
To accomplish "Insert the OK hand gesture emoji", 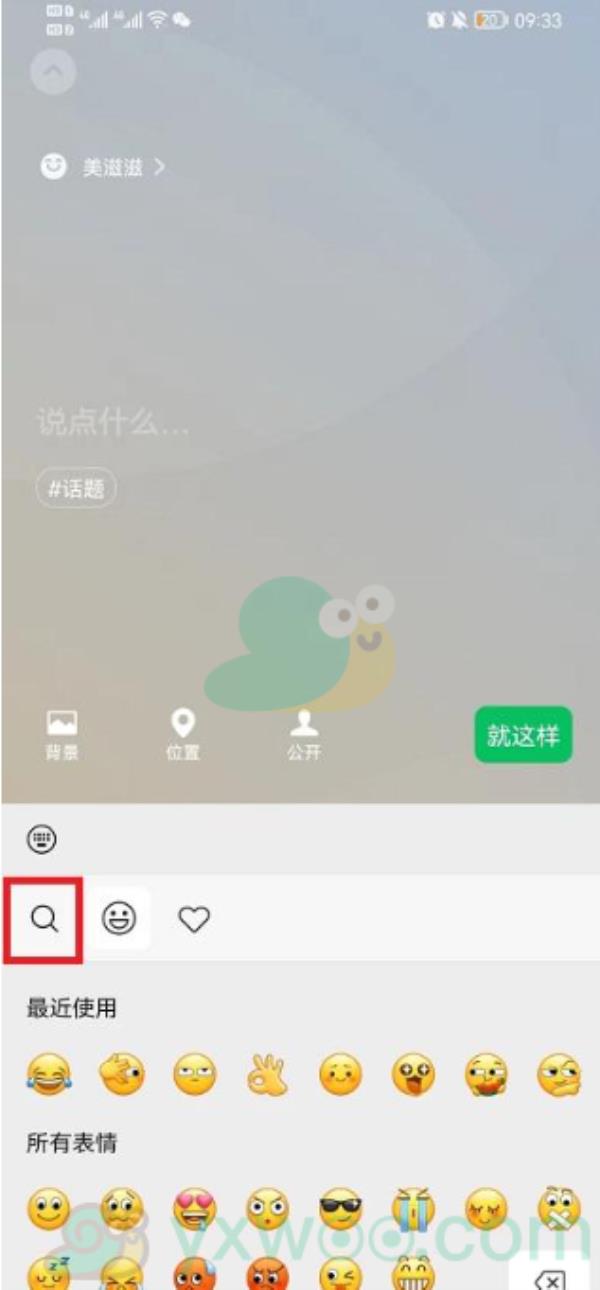I will pos(267,1075).
